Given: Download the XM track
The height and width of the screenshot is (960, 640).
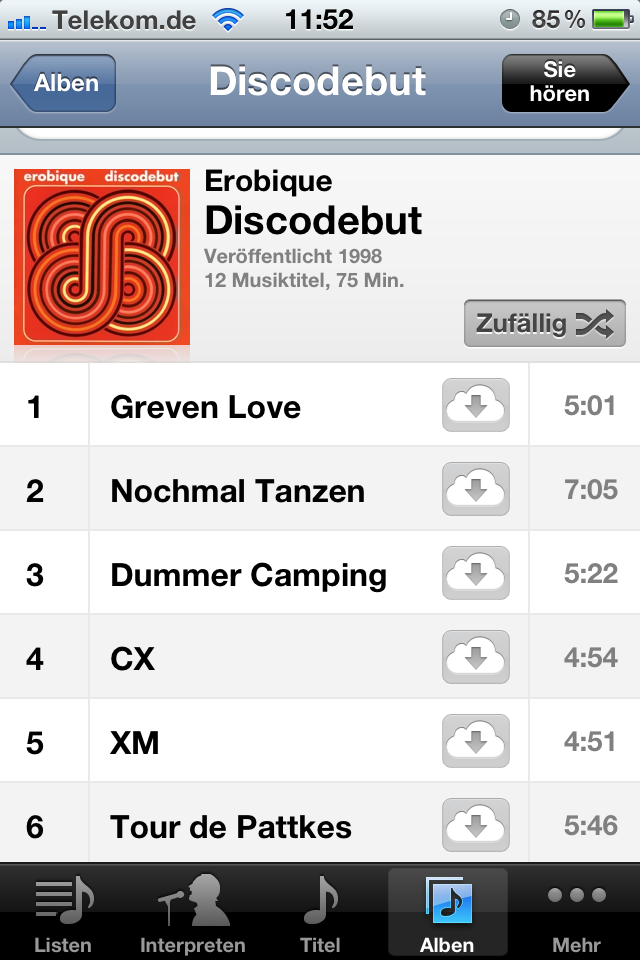Looking at the screenshot, I should (x=476, y=741).
